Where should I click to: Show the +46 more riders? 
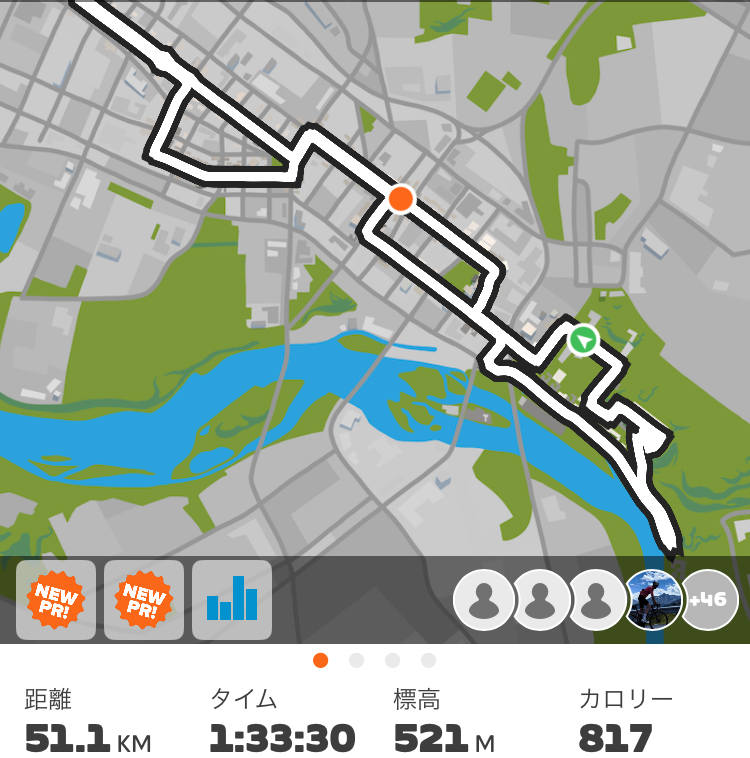[x=708, y=600]
